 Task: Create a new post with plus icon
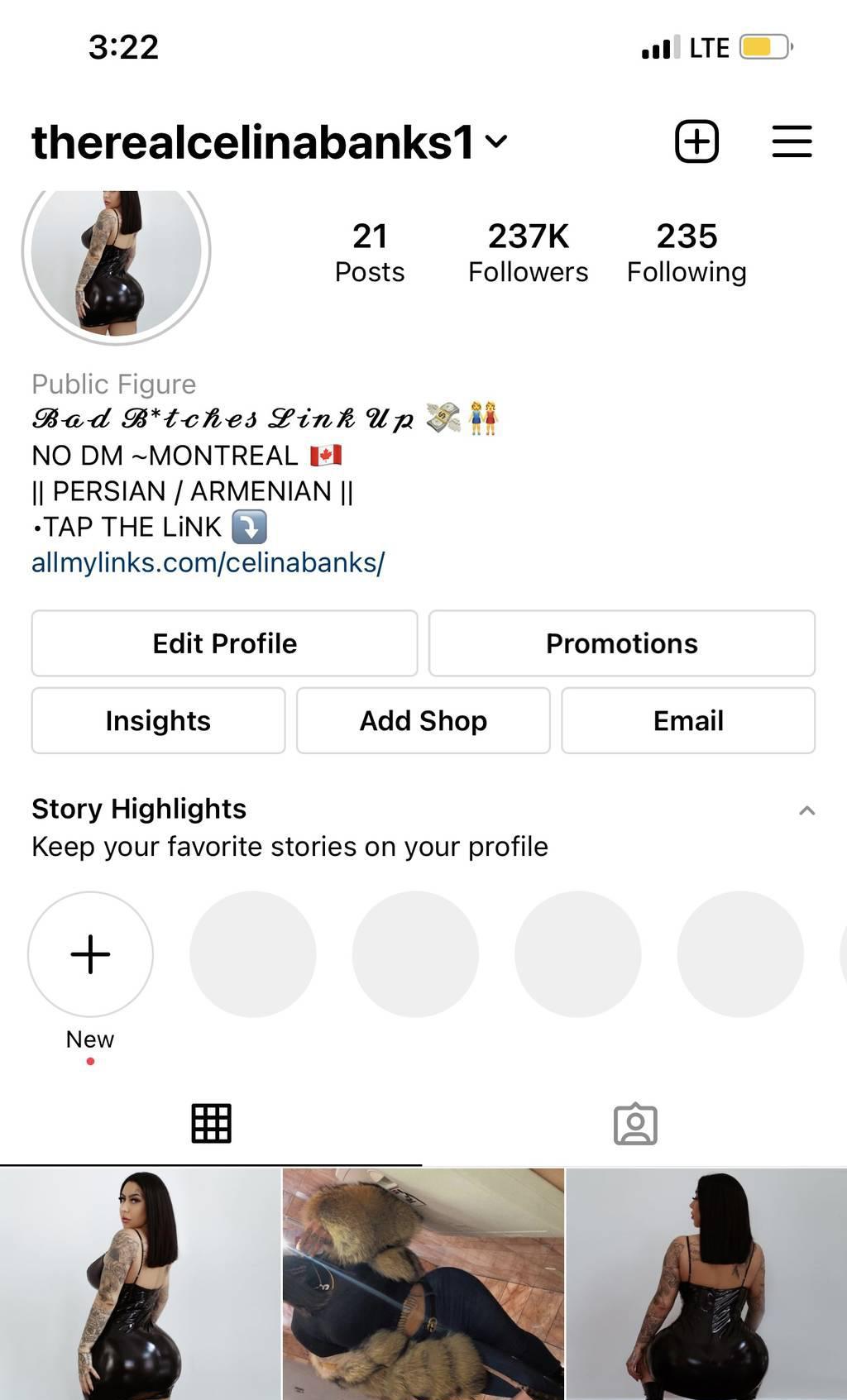tap(696, 141)
